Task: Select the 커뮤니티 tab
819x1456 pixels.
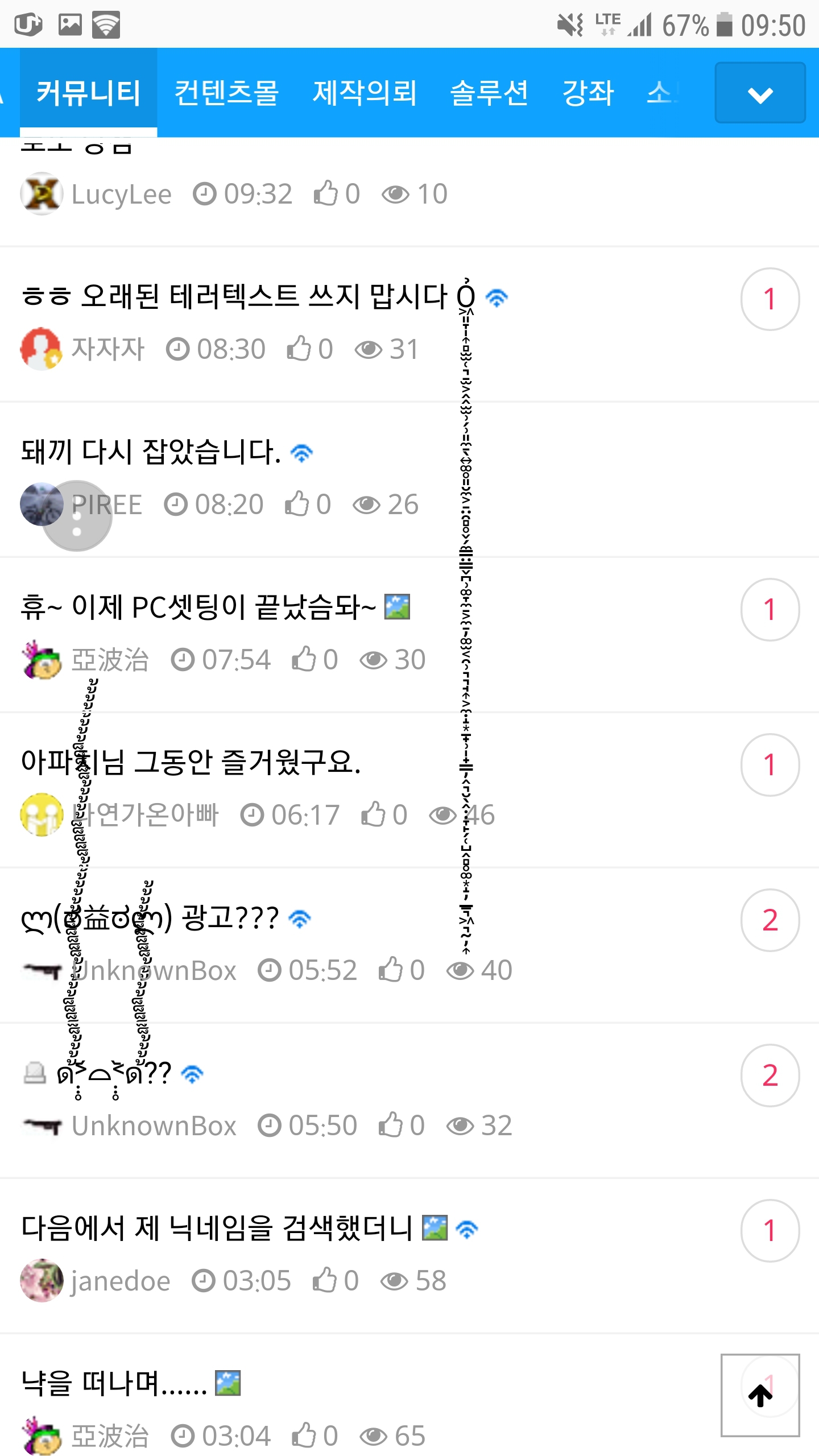Action: coord(89,93)
